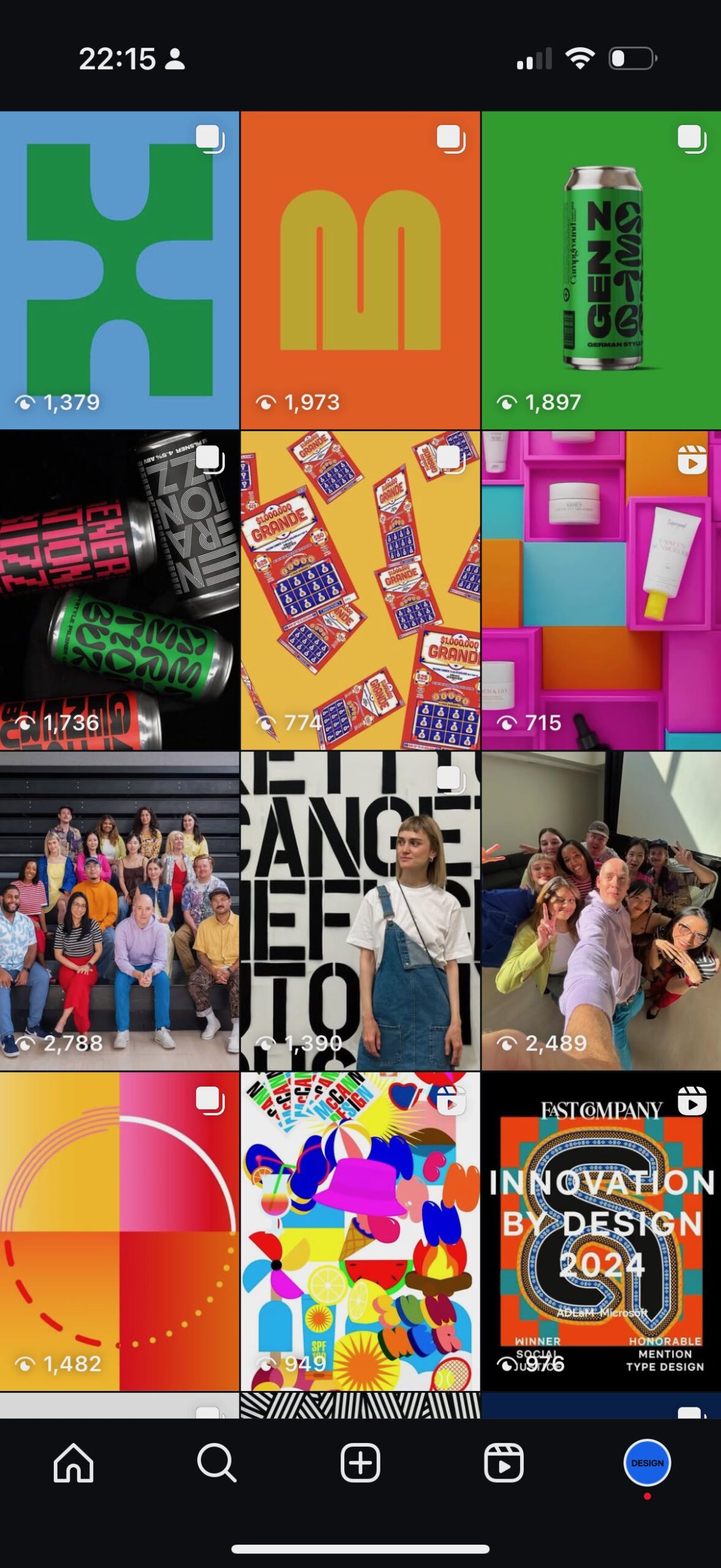Open the Grande lottery tickets post

(360, 590)
